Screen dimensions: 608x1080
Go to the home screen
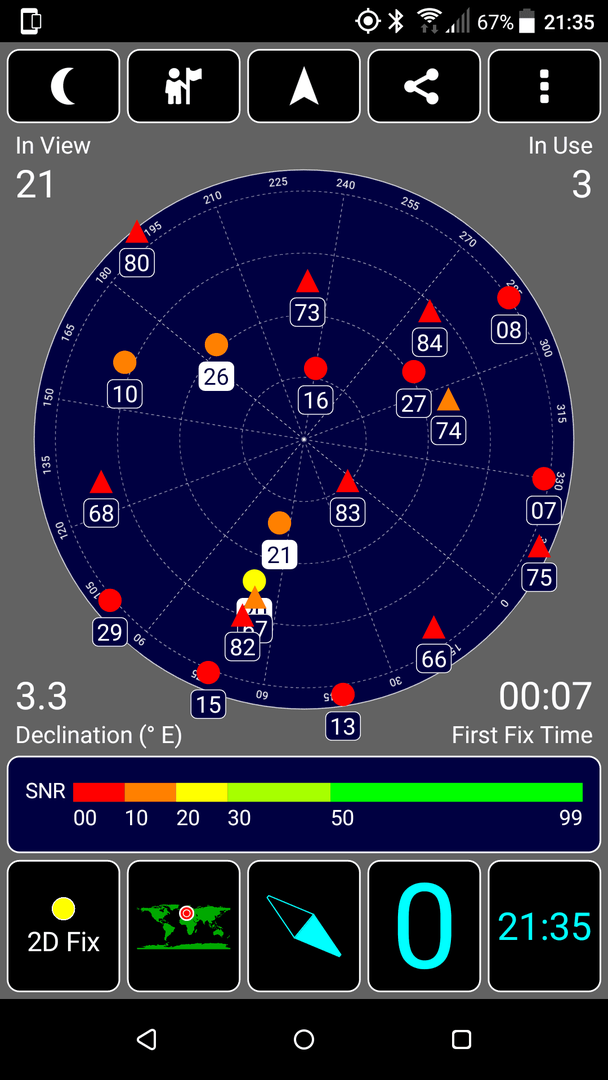[x=304, y=1039]
